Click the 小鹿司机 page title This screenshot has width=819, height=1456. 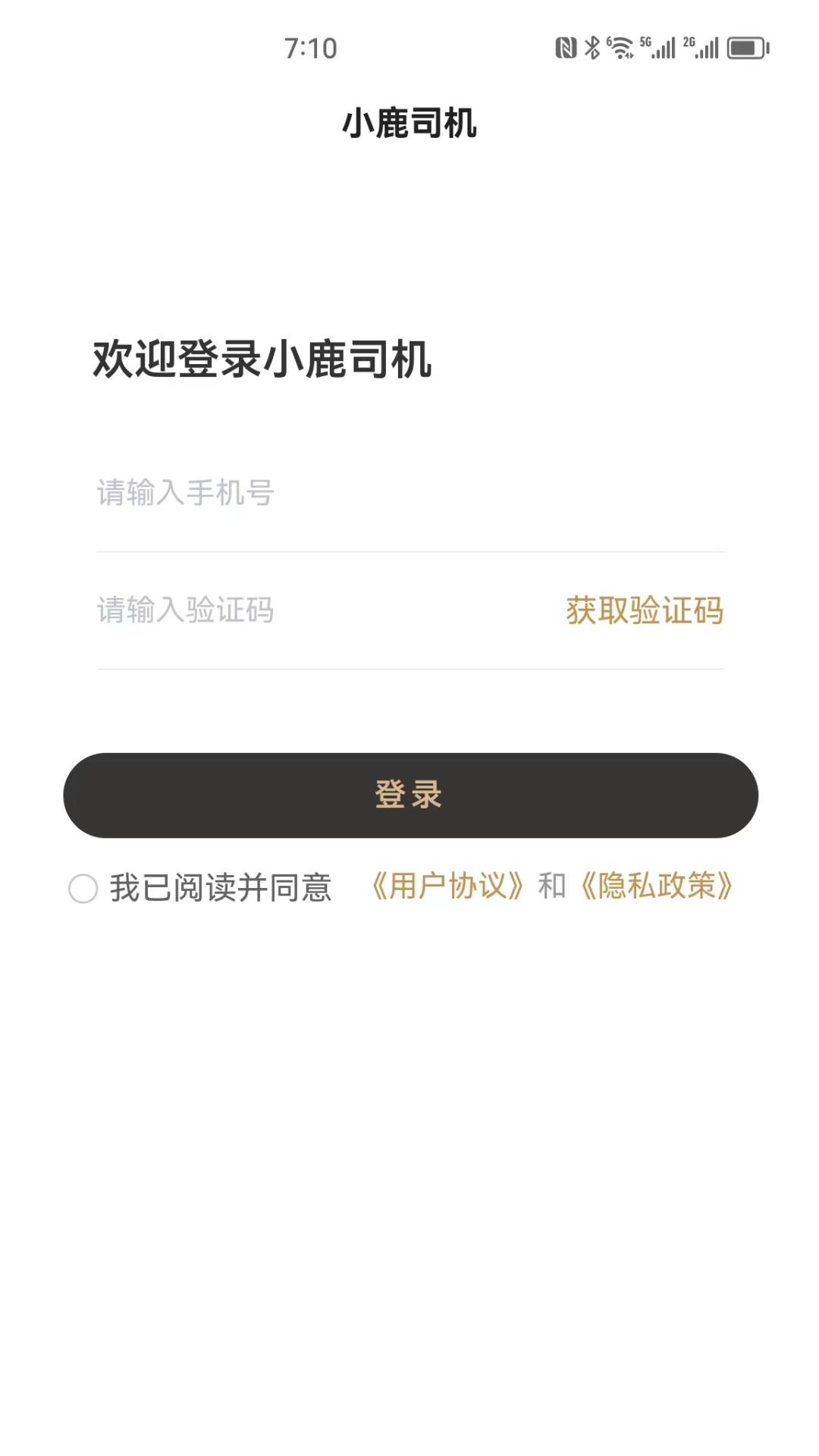(x=409, y=121)
